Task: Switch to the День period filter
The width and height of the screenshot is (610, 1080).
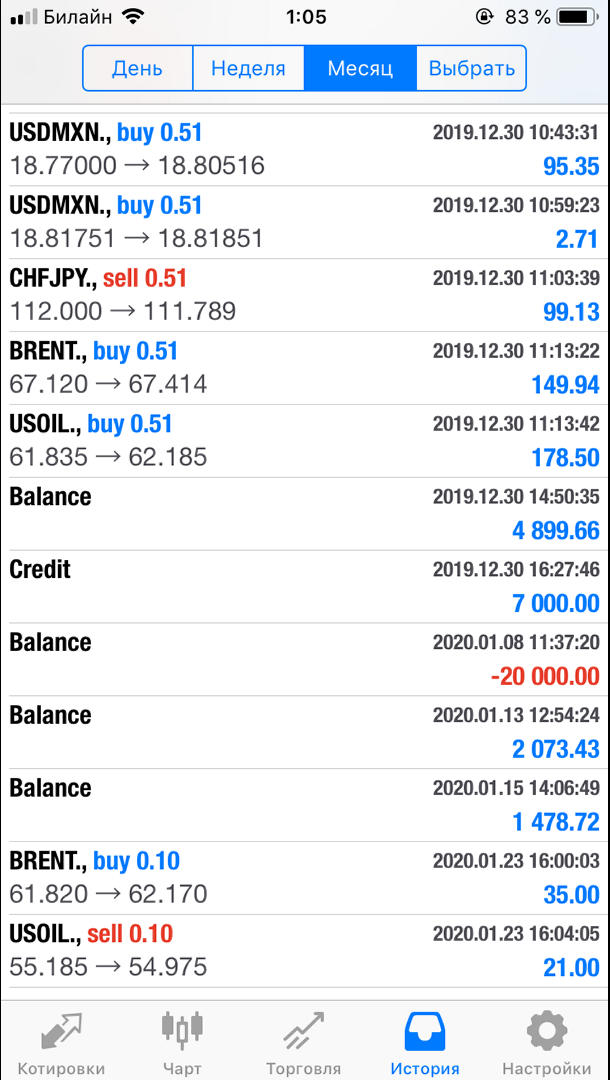Action: point(138,69)
